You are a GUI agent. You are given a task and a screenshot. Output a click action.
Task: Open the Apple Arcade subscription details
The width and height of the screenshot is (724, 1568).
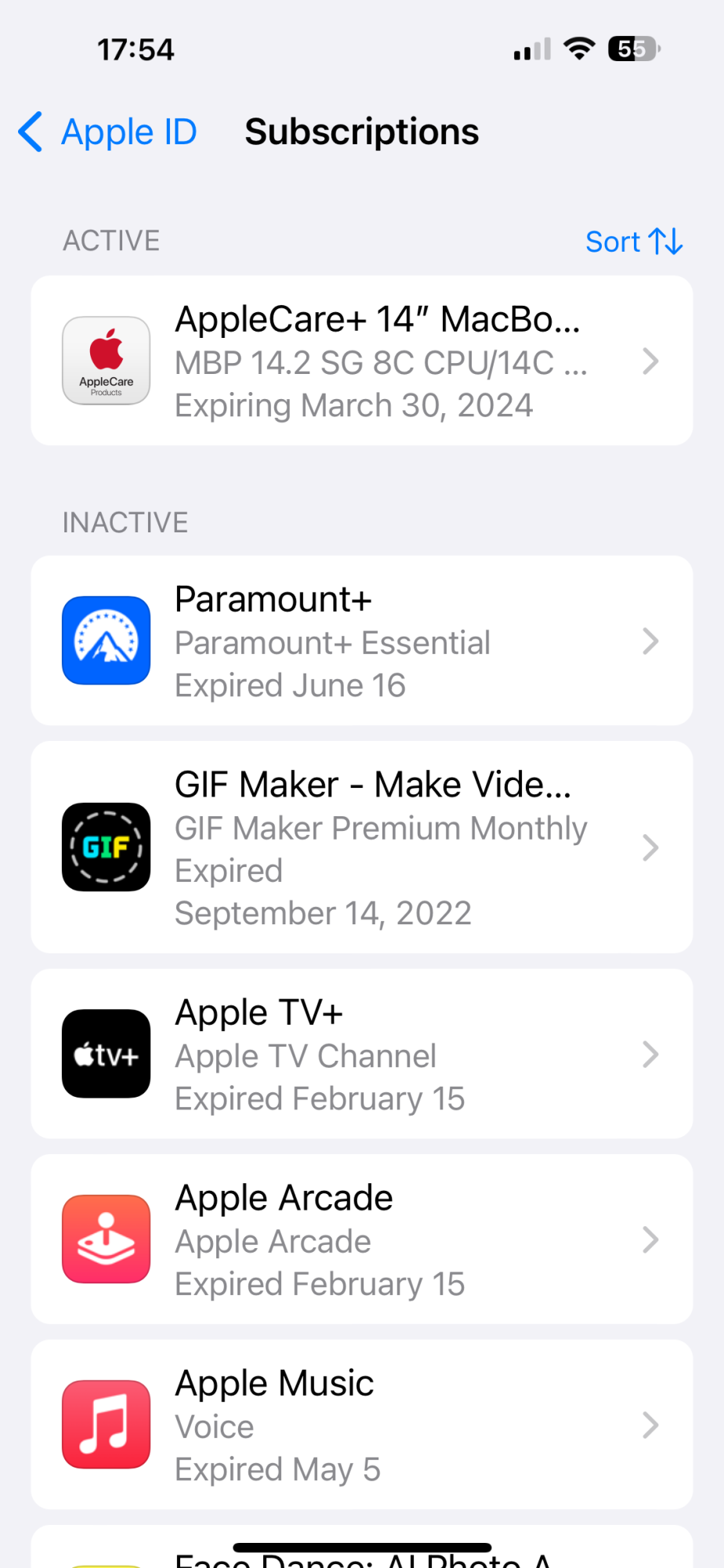click(361, 1240)
